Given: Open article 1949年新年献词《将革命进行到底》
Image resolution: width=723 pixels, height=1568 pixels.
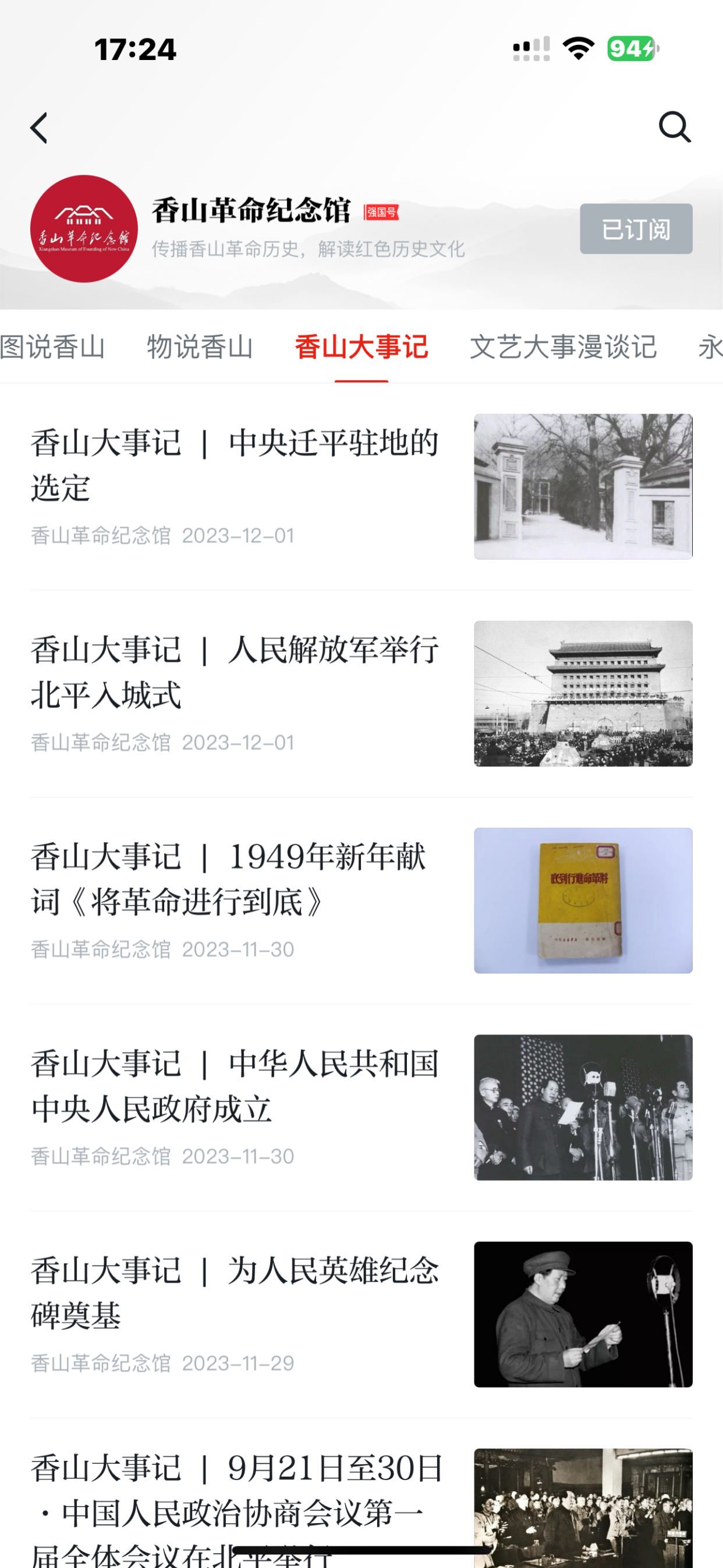Looking at the screenshot, I should 234,879.
